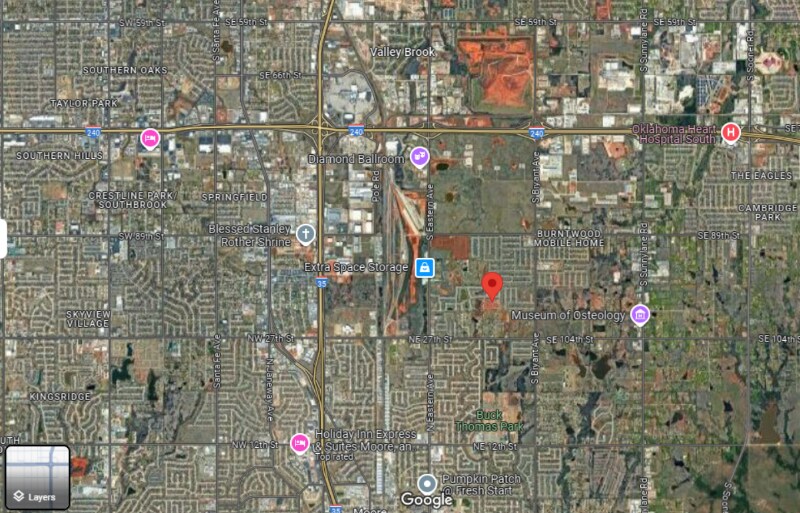The height and width of the screenshot is (513, 800).
Task: Open the Blessed Stanley Rother Shrine marker
Action: tap(306, 234)
